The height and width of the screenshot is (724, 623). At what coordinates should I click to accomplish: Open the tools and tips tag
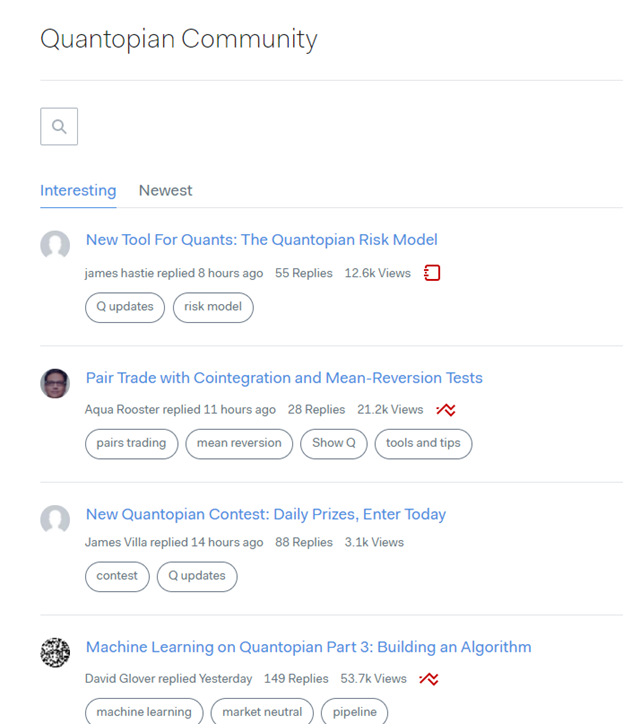tap(423, 443)
